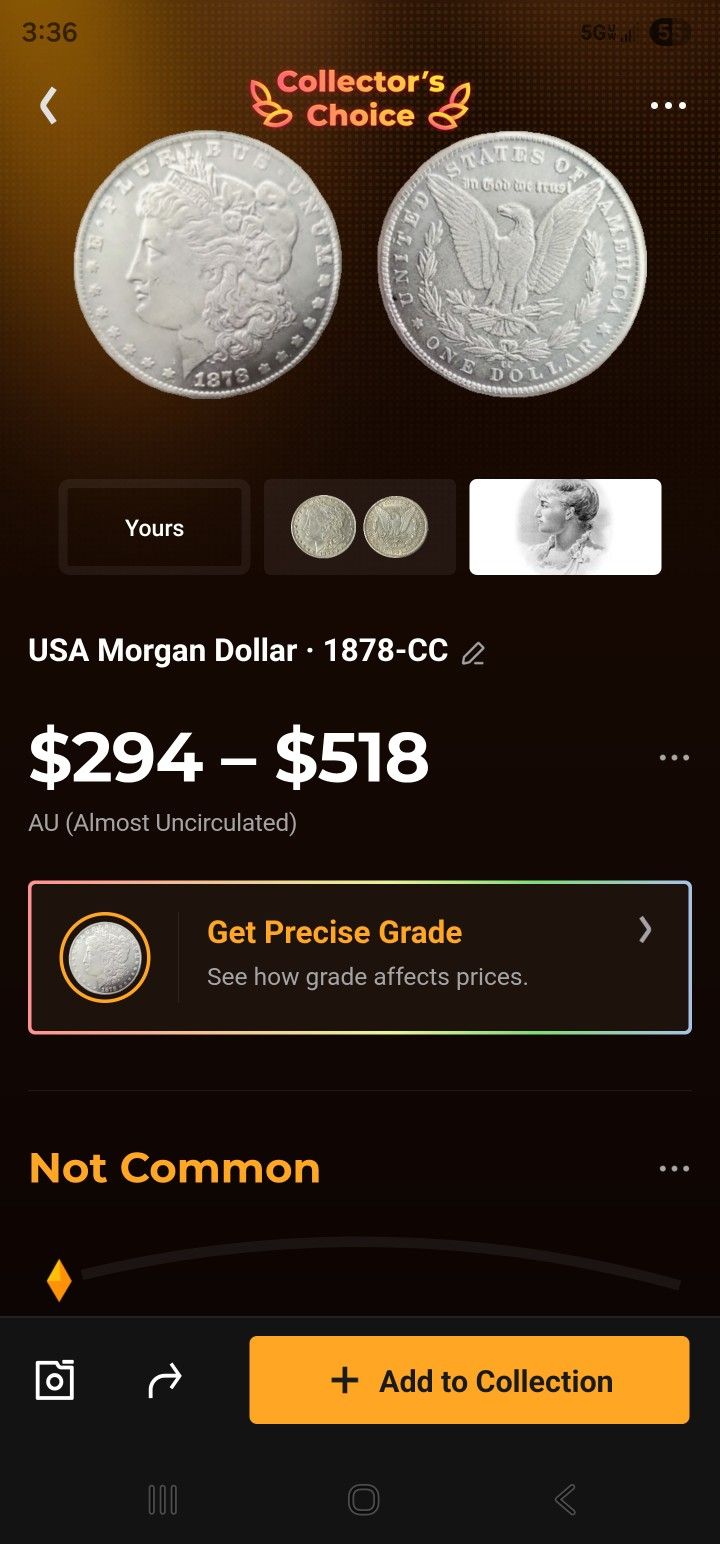Open the Lady Liberty portrait image

[565, 527]
